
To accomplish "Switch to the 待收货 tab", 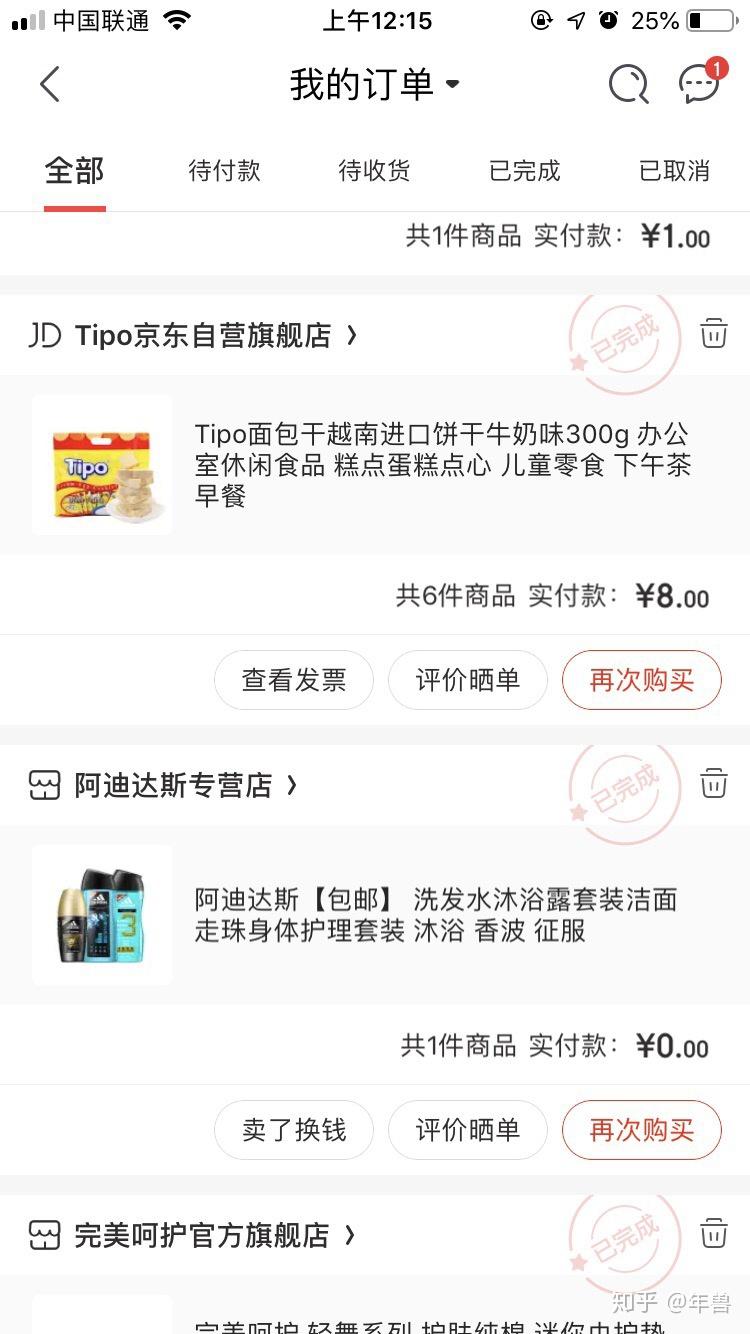I will [374, 171].
